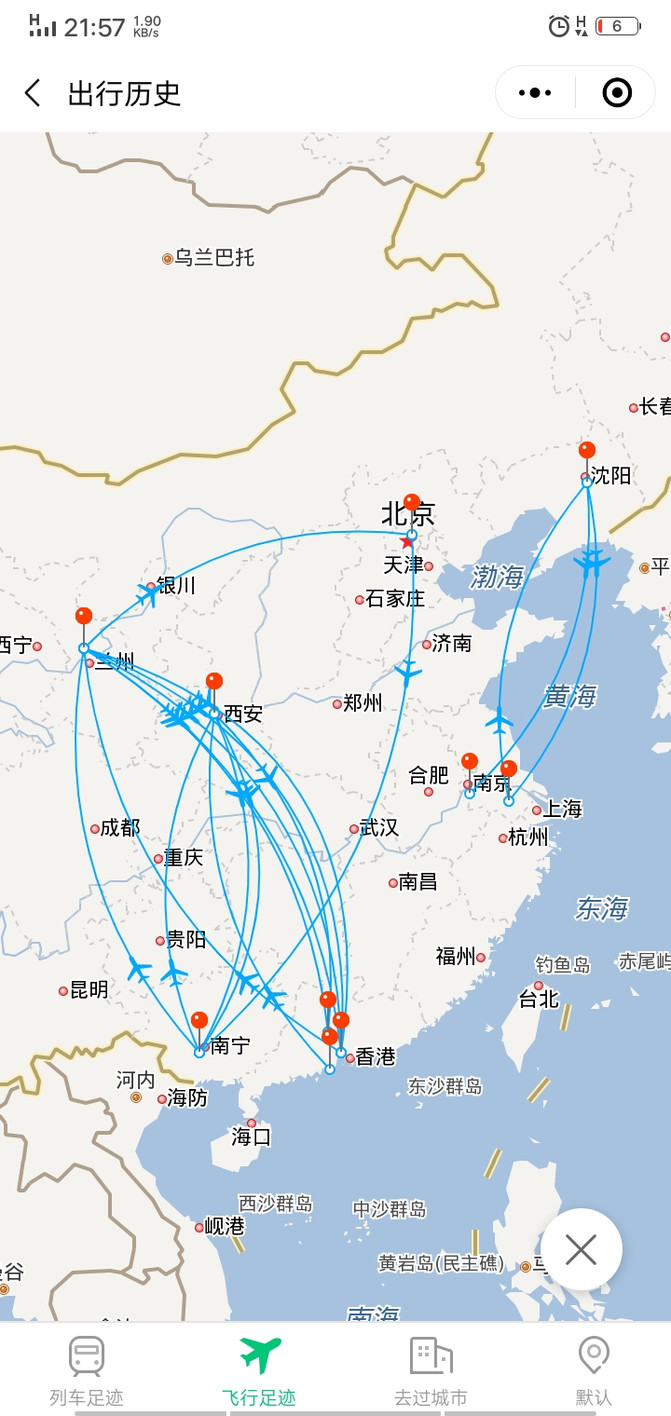Dismiss the floating X button
Image resolution: width=671 pixels, height=1416 pixels.
tap(581, 1249)
